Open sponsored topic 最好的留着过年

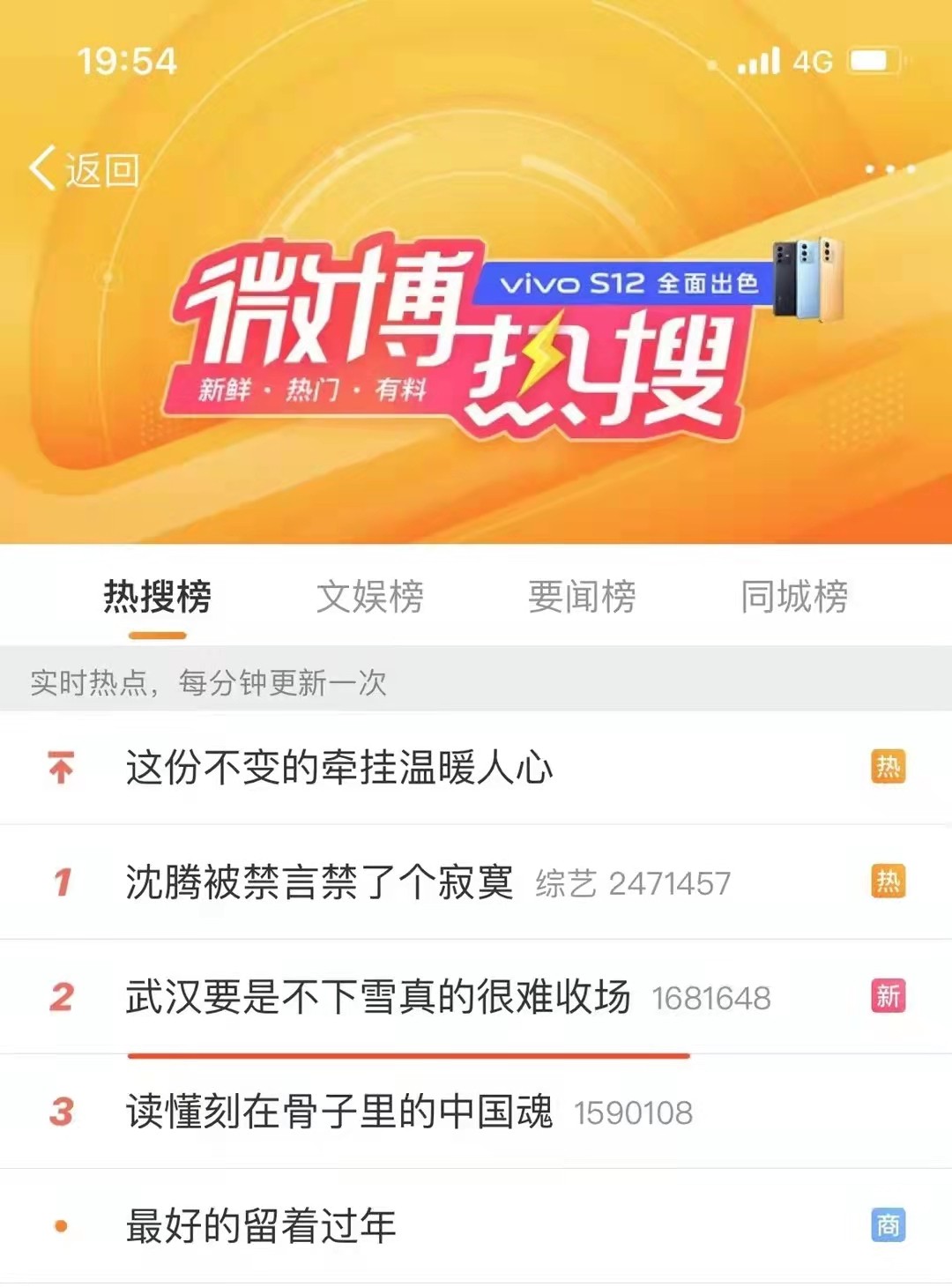pos(261,1226)
